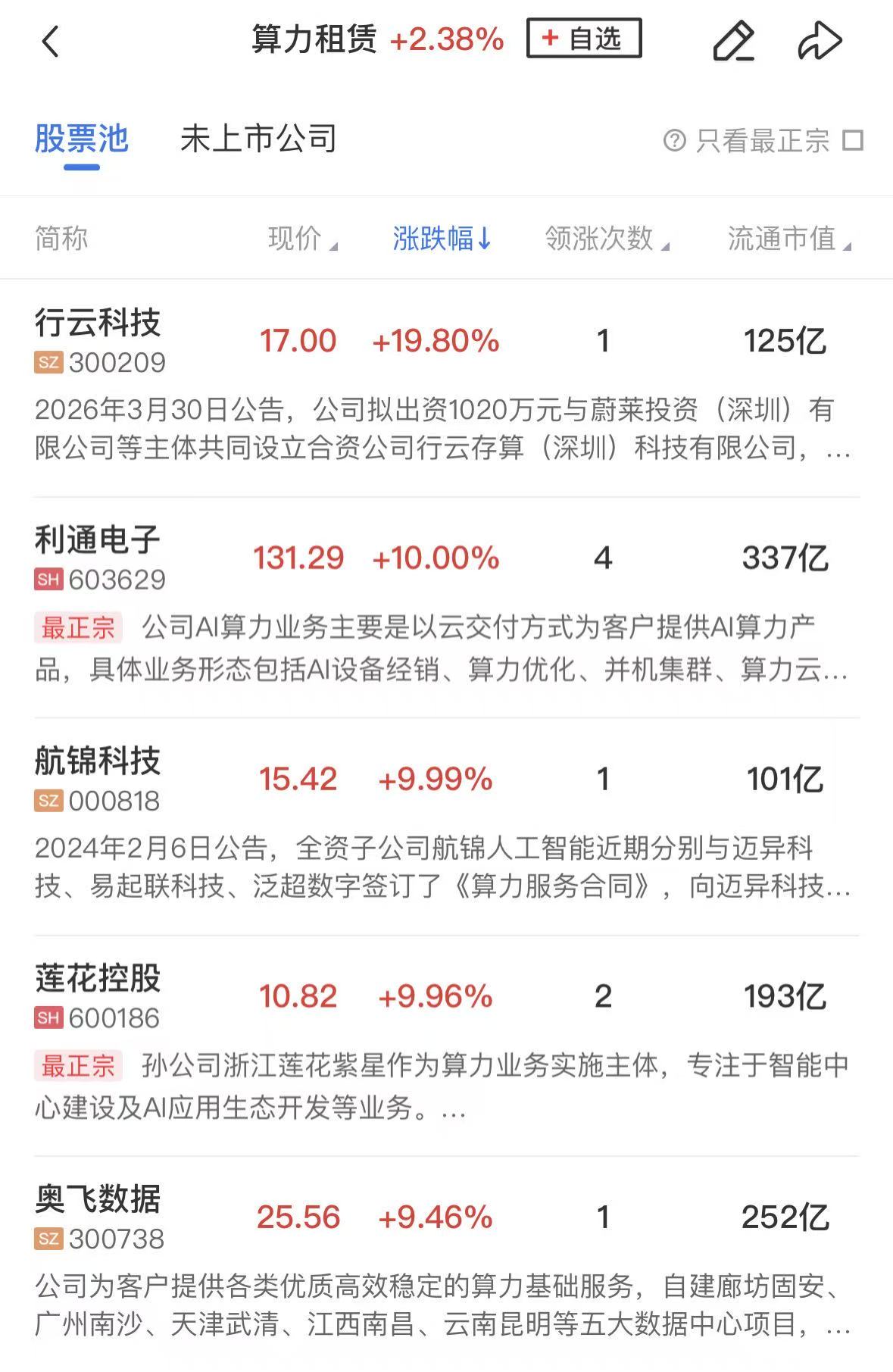
Task: Sort stocks by 流通市值
Action: (x=788, y=239)
